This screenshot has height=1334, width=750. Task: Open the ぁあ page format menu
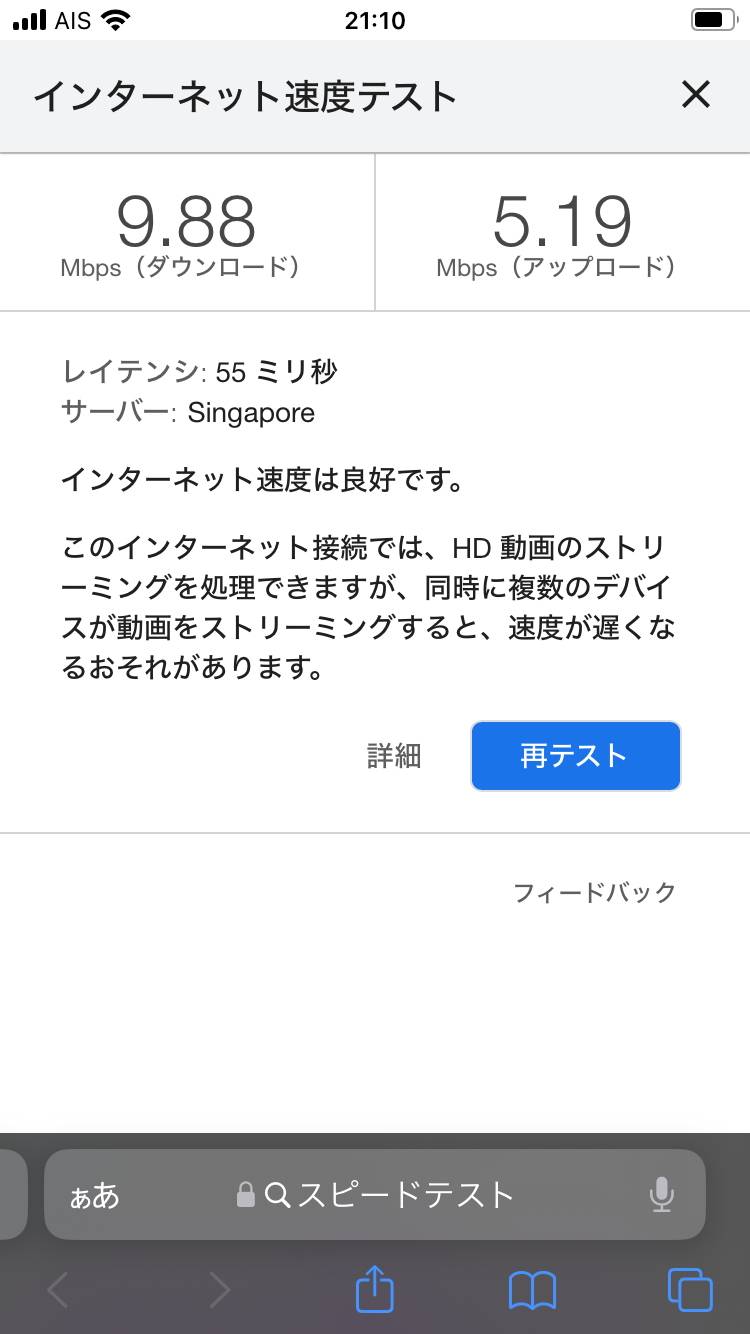pos(94,1195)
